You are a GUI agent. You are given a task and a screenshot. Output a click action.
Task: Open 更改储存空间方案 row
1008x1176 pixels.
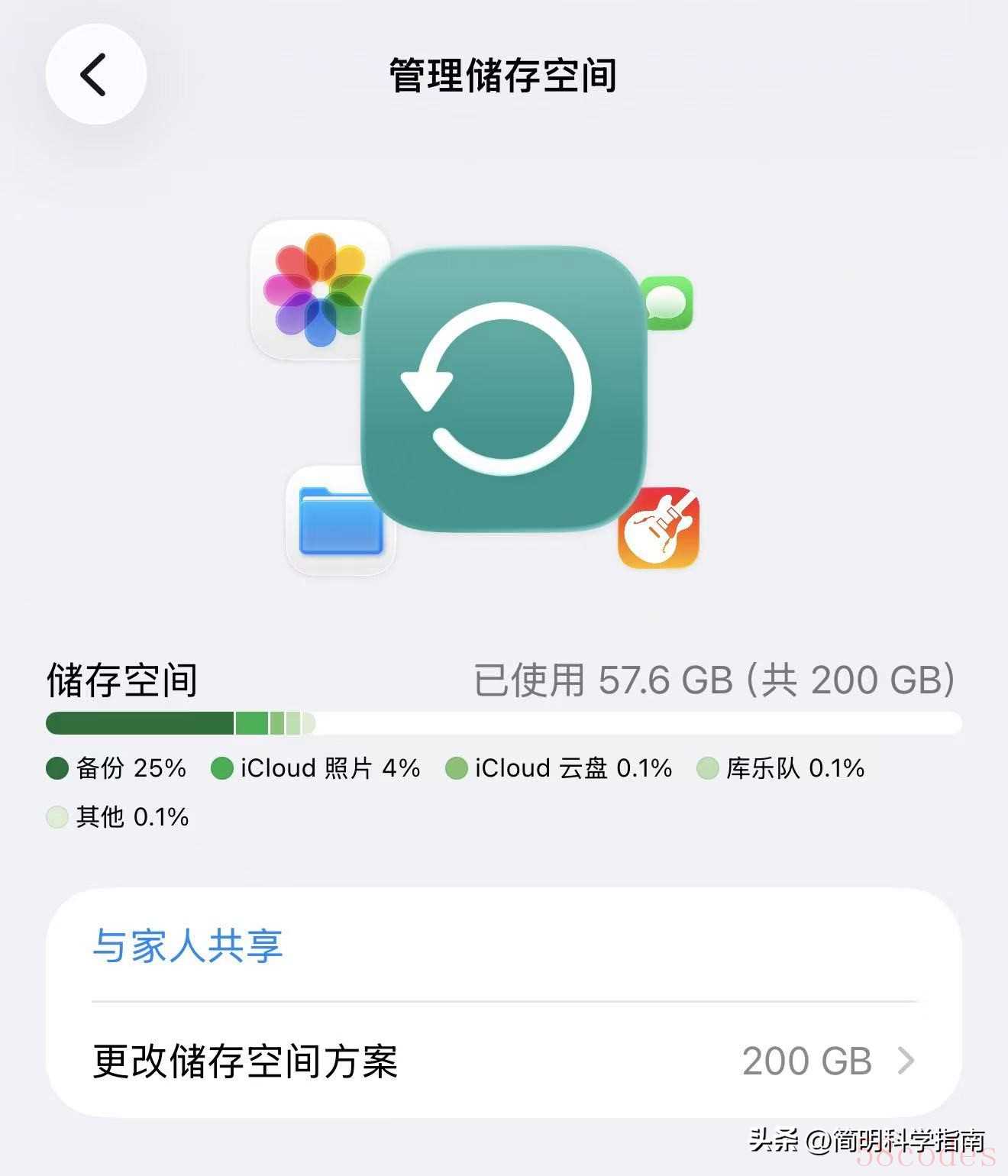coord(502,1060)
